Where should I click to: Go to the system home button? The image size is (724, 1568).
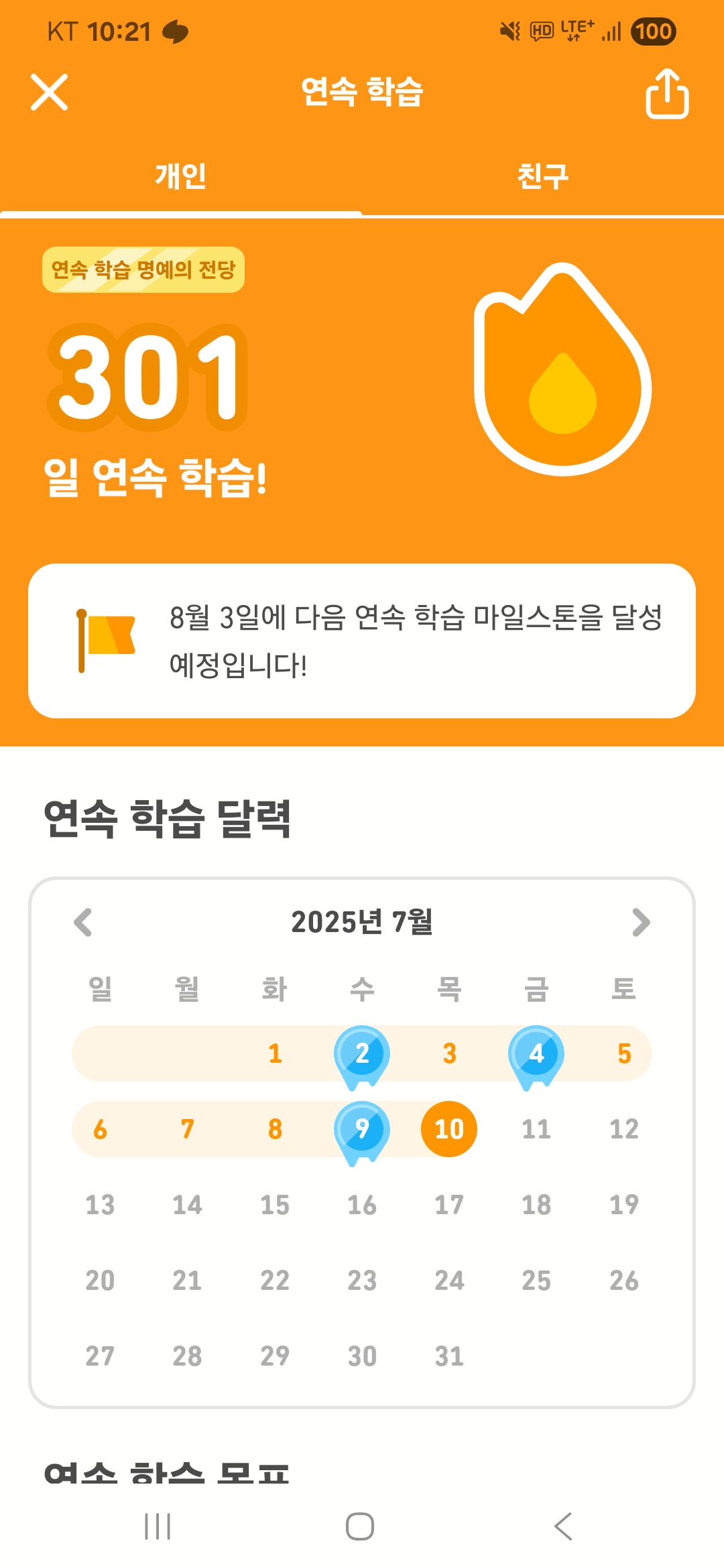360,1526
